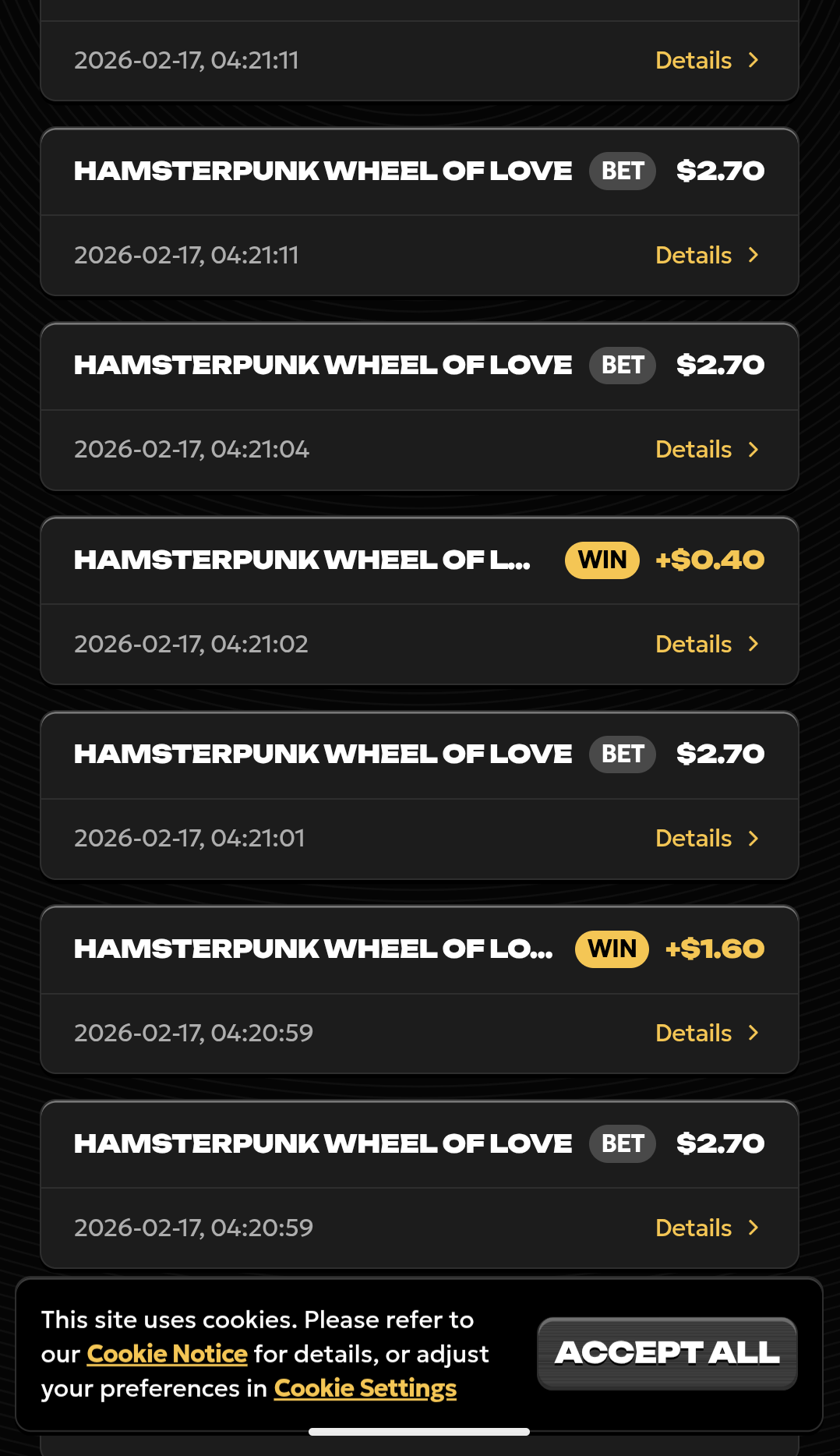
Task: Open details for the +$0.40 win
Action: [x=706, y=645]
